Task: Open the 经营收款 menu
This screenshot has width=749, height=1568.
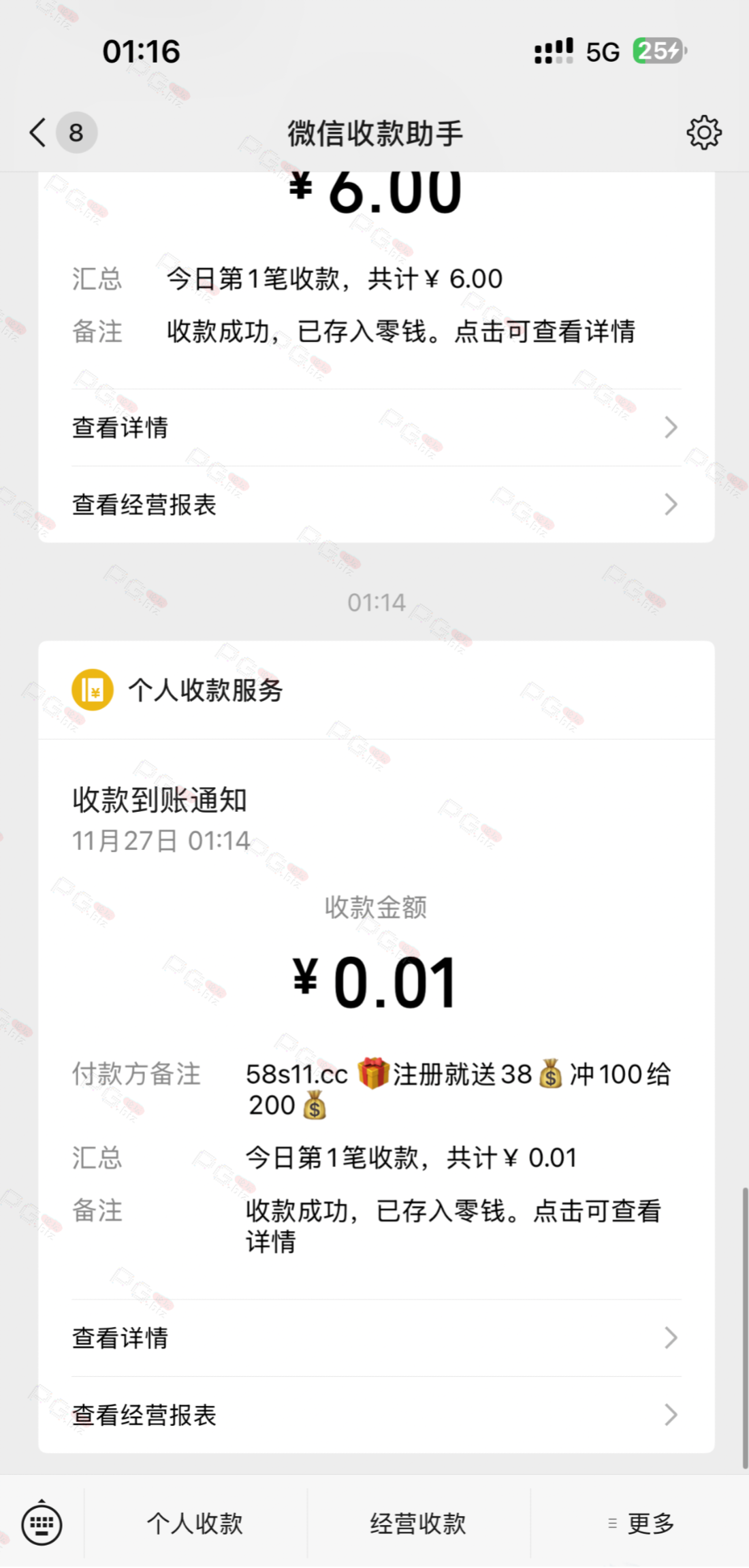Action: [x=418, y=1524]
